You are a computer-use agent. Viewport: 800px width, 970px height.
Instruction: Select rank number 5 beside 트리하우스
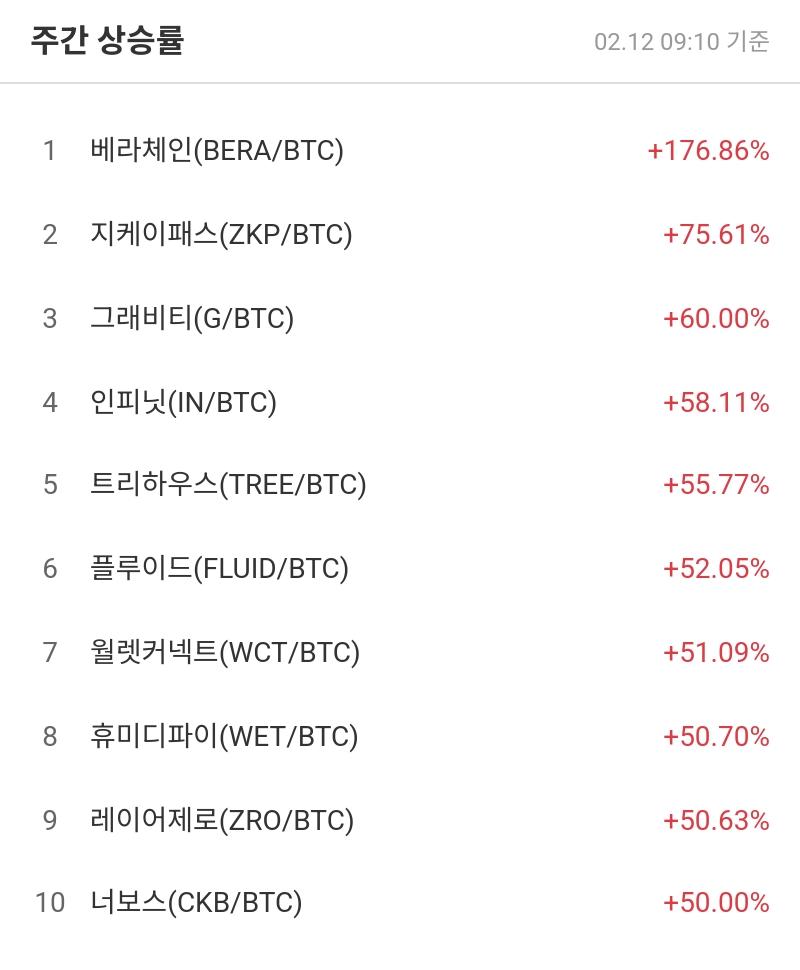pos(48,485)
